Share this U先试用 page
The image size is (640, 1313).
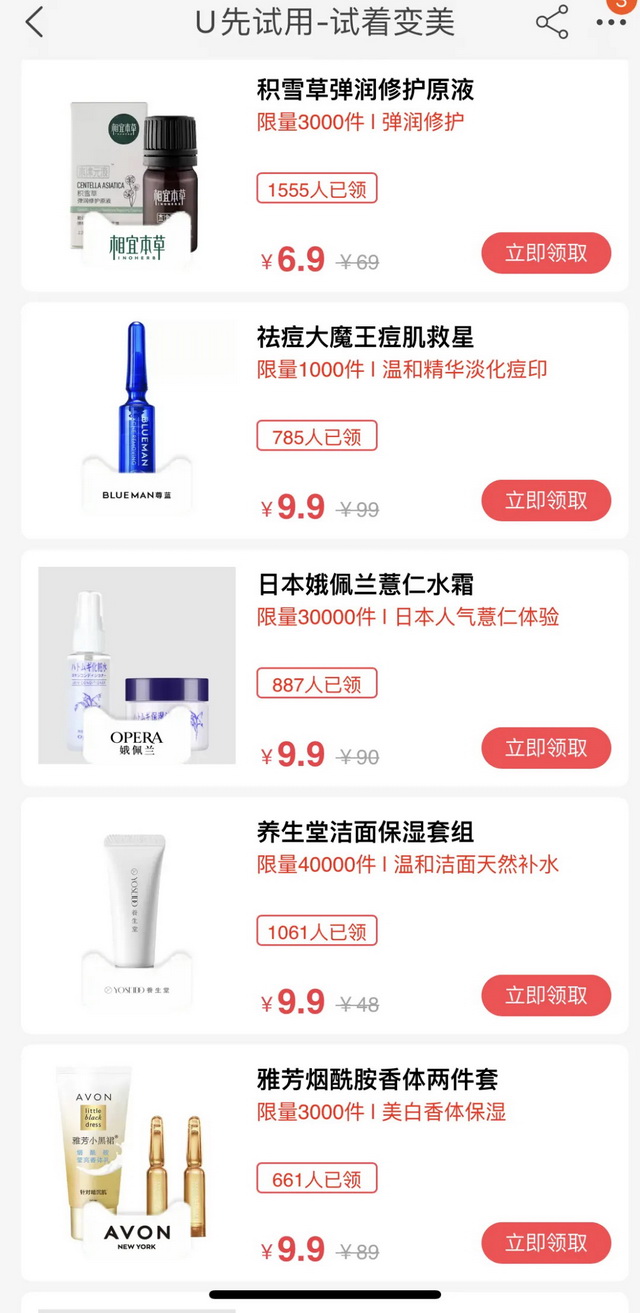tap(552, 22)
